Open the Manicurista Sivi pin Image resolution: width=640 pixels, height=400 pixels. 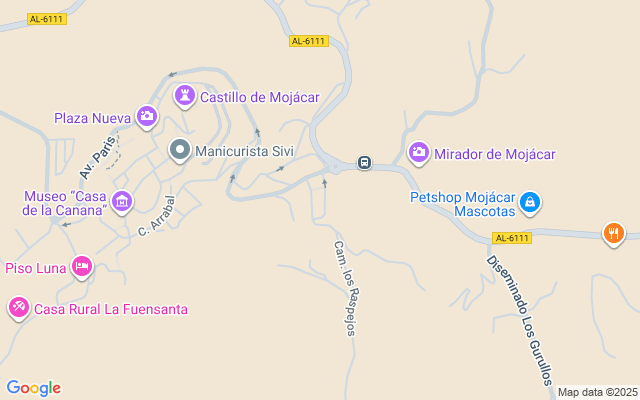coord(180,151)
